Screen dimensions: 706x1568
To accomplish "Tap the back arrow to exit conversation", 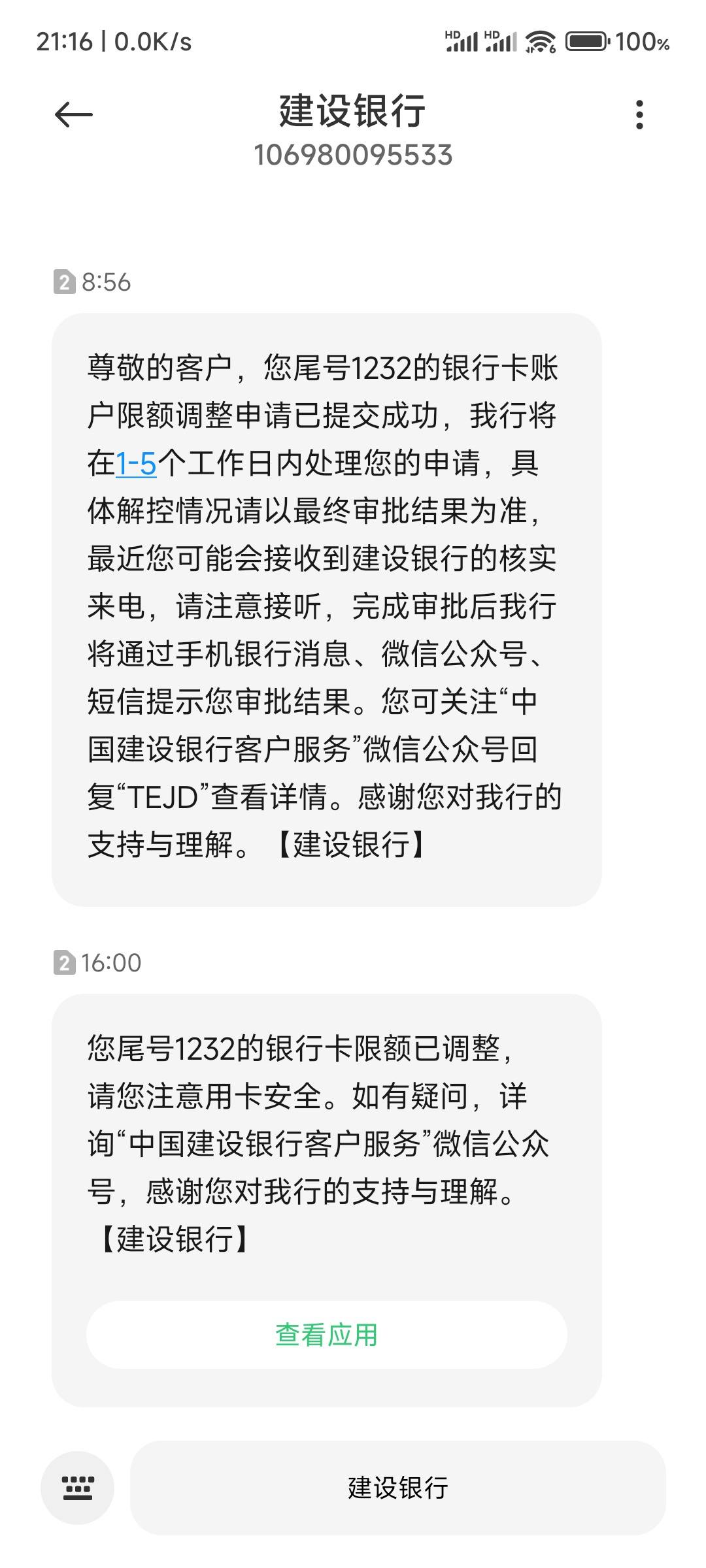I will [x=74, y=114].
